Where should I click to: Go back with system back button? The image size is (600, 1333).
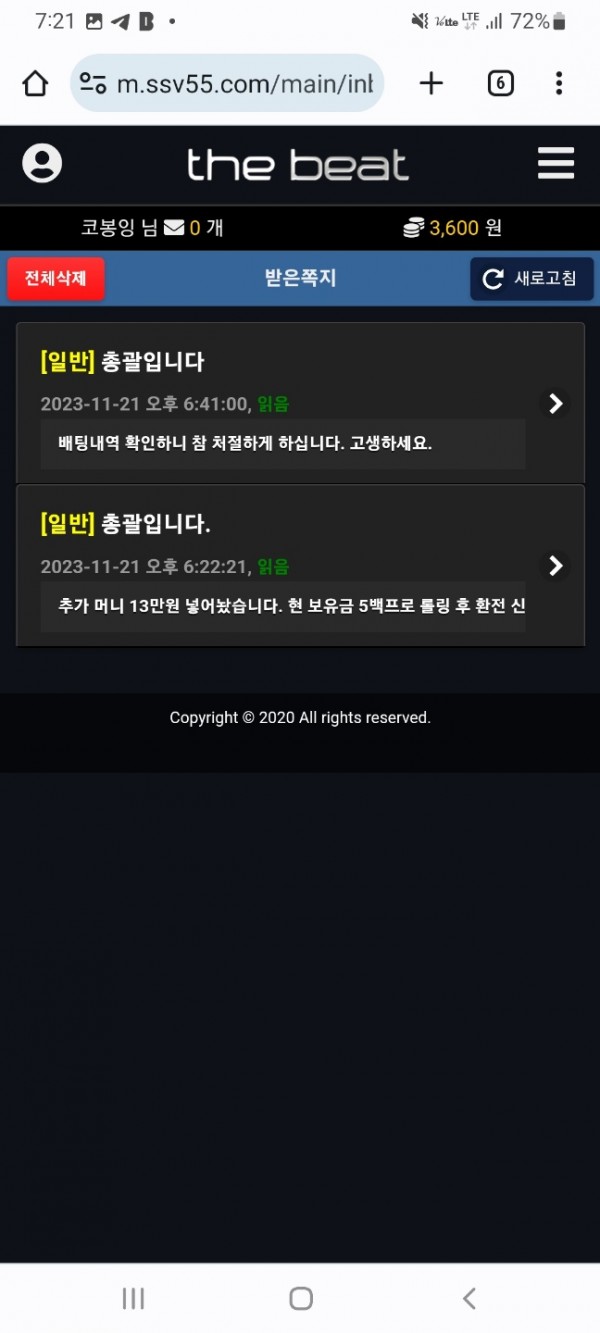pos(468,1298)
